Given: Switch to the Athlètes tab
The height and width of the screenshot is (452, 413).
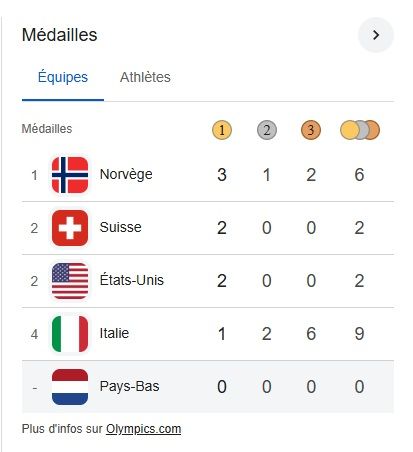Looking at the screenshot, I should point(145,77).
